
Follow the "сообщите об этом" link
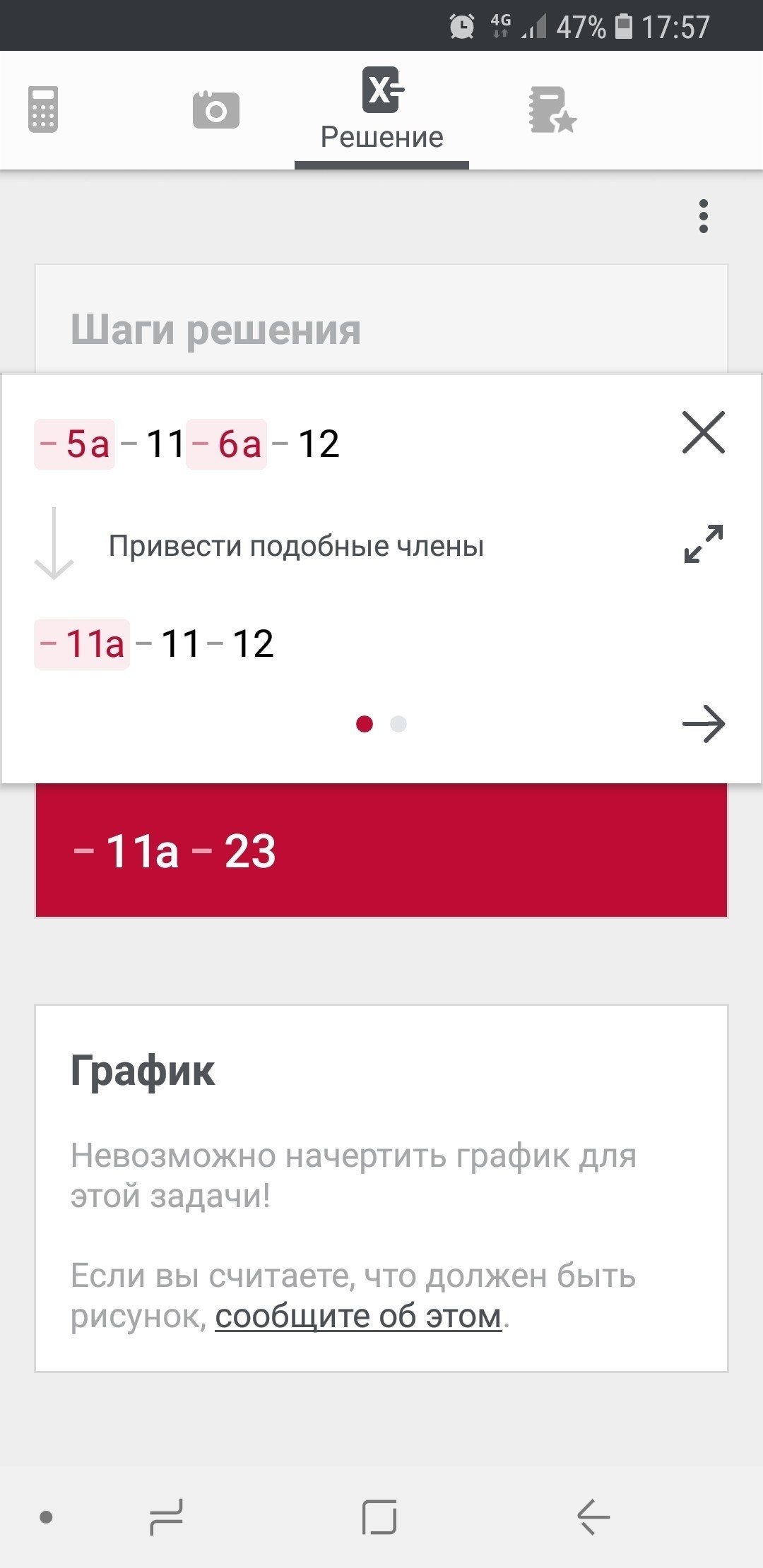point(358,1316)
